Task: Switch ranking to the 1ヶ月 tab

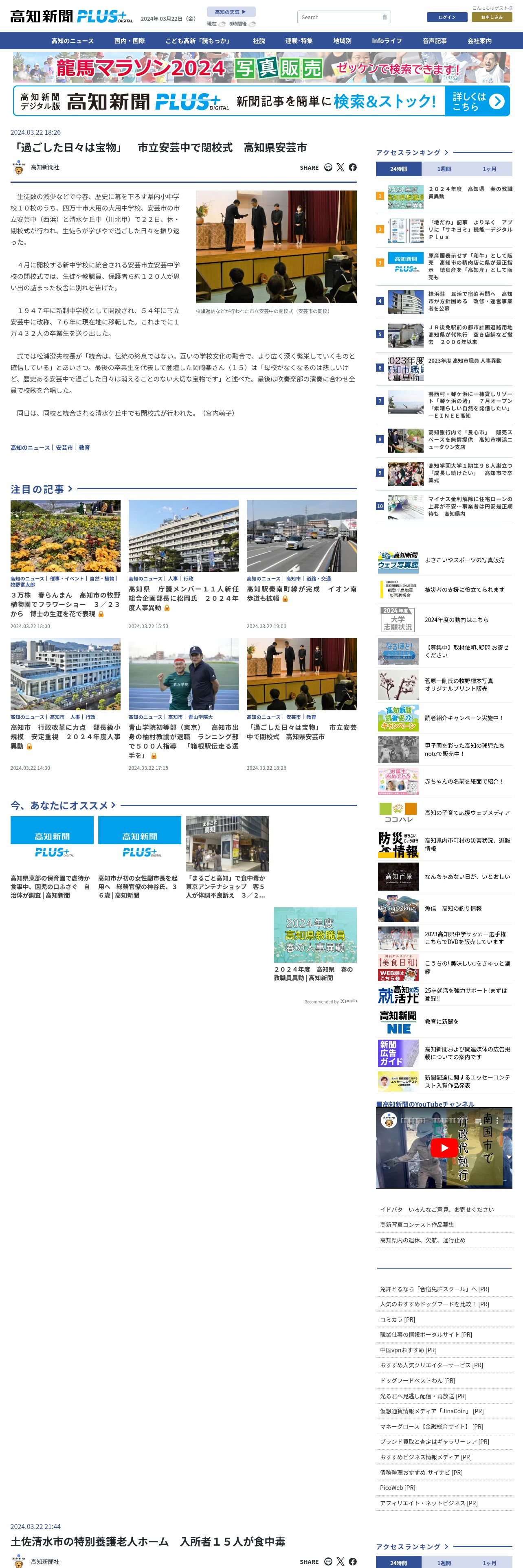Action: click(x=489, y=169)
